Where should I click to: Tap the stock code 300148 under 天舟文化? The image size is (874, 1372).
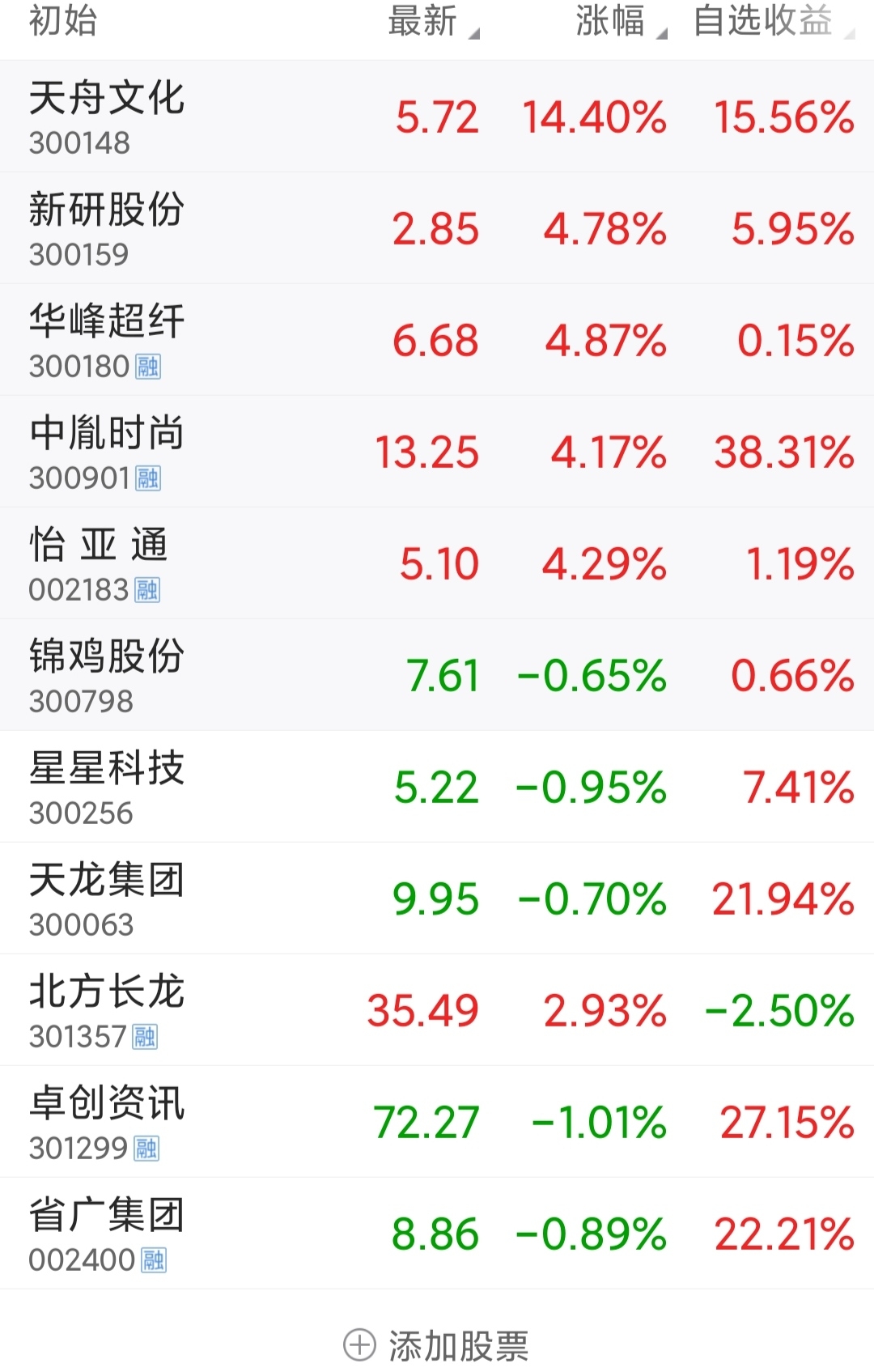pos(81,143)
